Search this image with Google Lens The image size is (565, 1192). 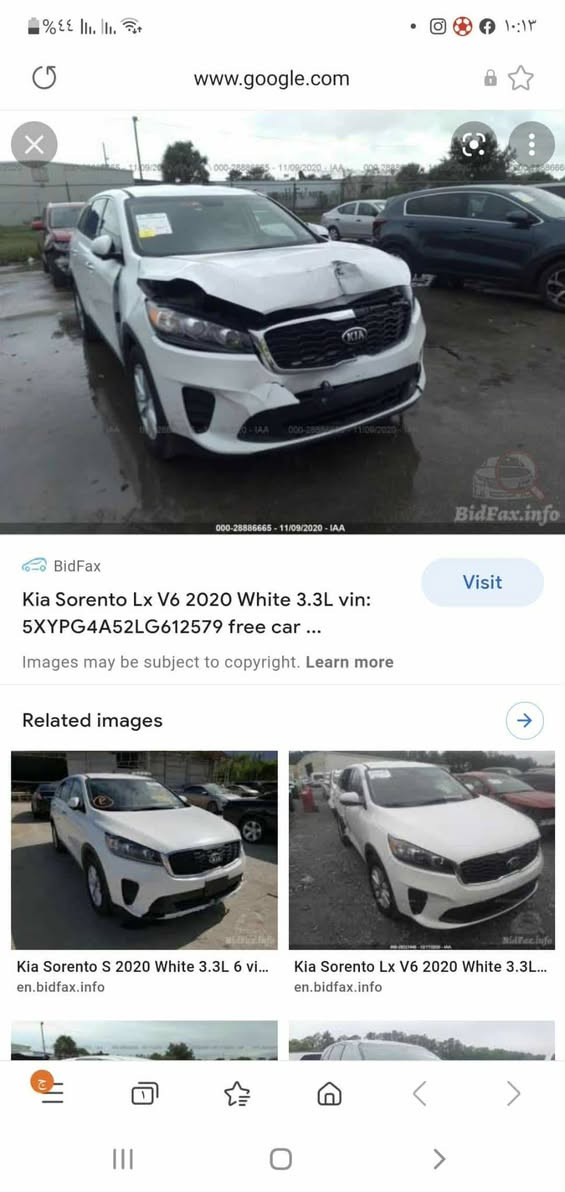(475, 144)
